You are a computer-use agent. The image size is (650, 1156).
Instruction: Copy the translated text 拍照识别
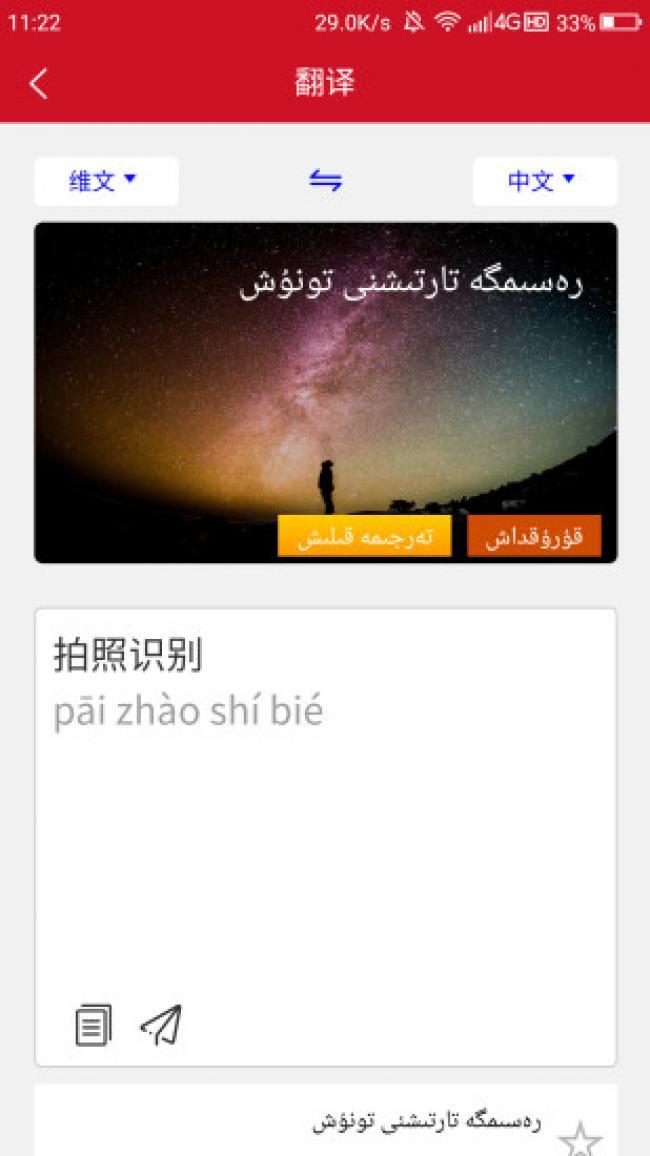tap(93, 1025)
